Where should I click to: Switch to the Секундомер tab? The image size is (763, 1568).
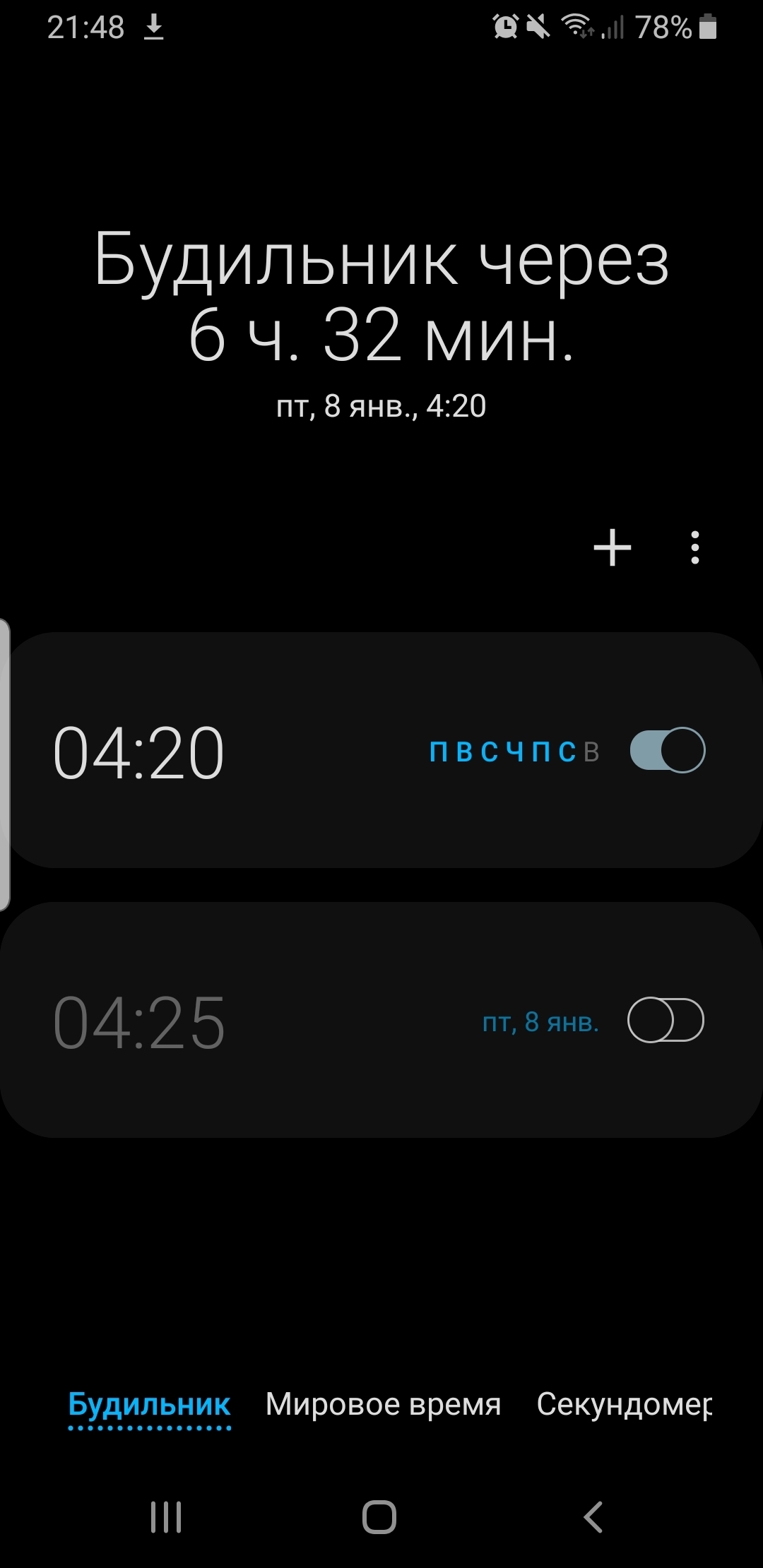[625, 1404]
